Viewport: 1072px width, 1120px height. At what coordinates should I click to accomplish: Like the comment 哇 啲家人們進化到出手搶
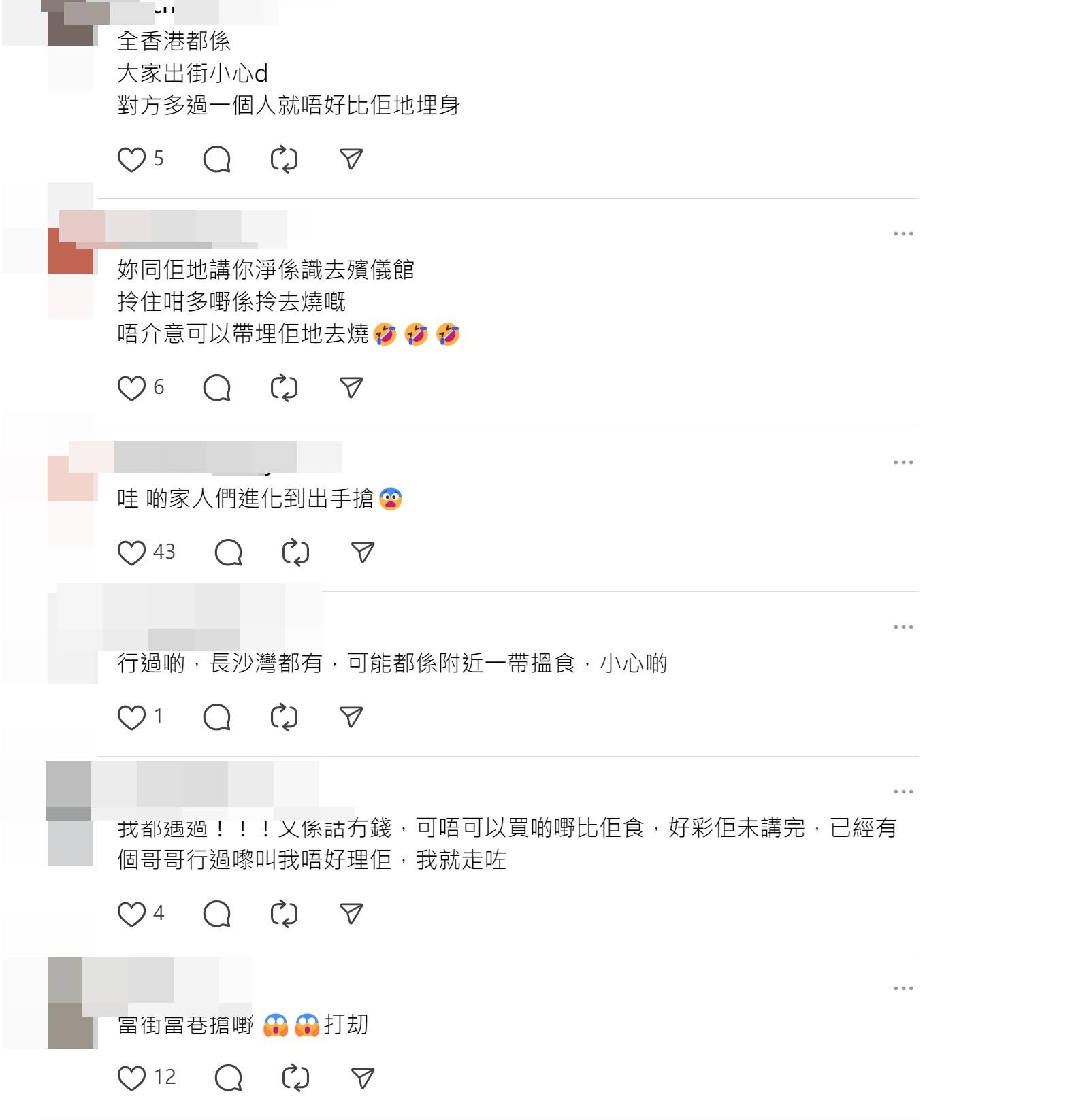click(131, 553)
